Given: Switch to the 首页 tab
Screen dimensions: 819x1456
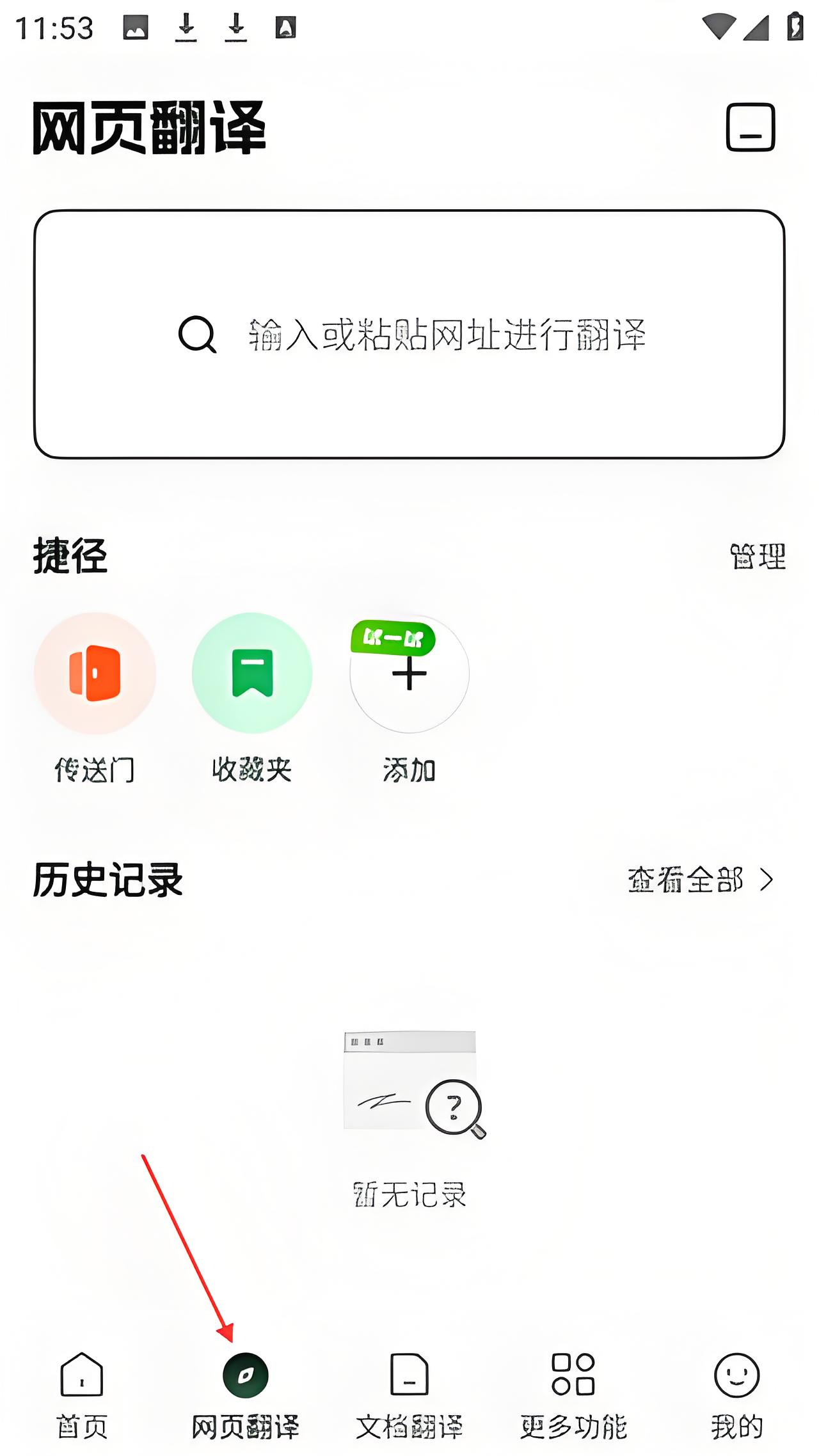Looking at the screenshot, I should click(x=82, y=1395).
